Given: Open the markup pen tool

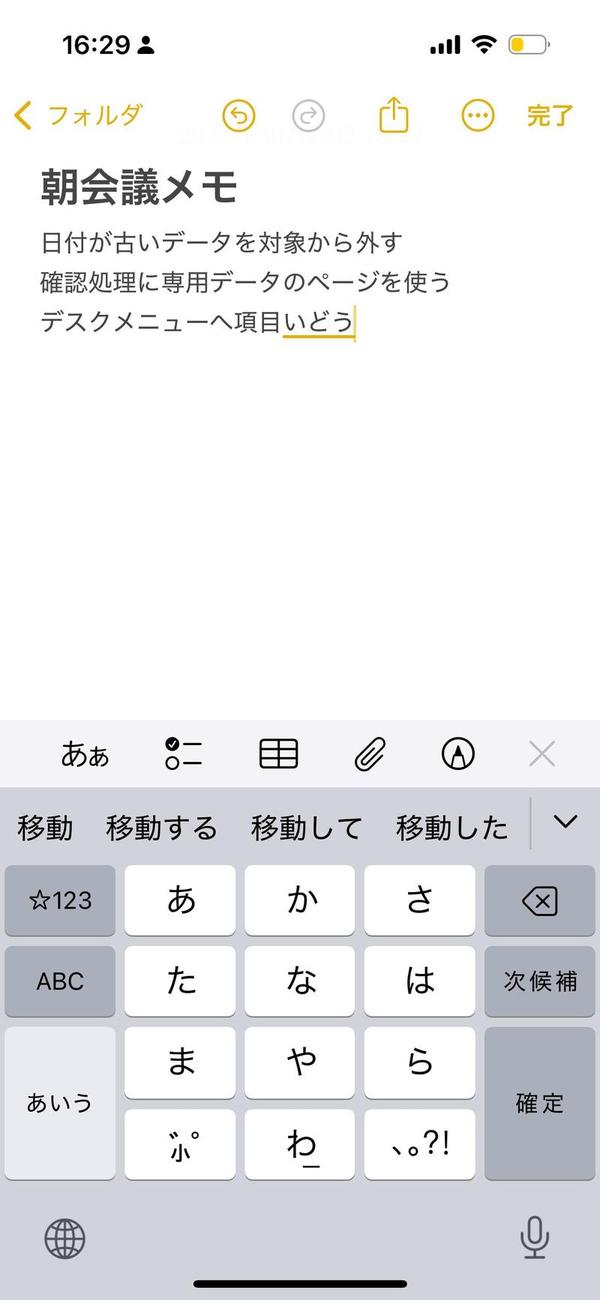Looking at the screenshot, I should click(458, 754).
